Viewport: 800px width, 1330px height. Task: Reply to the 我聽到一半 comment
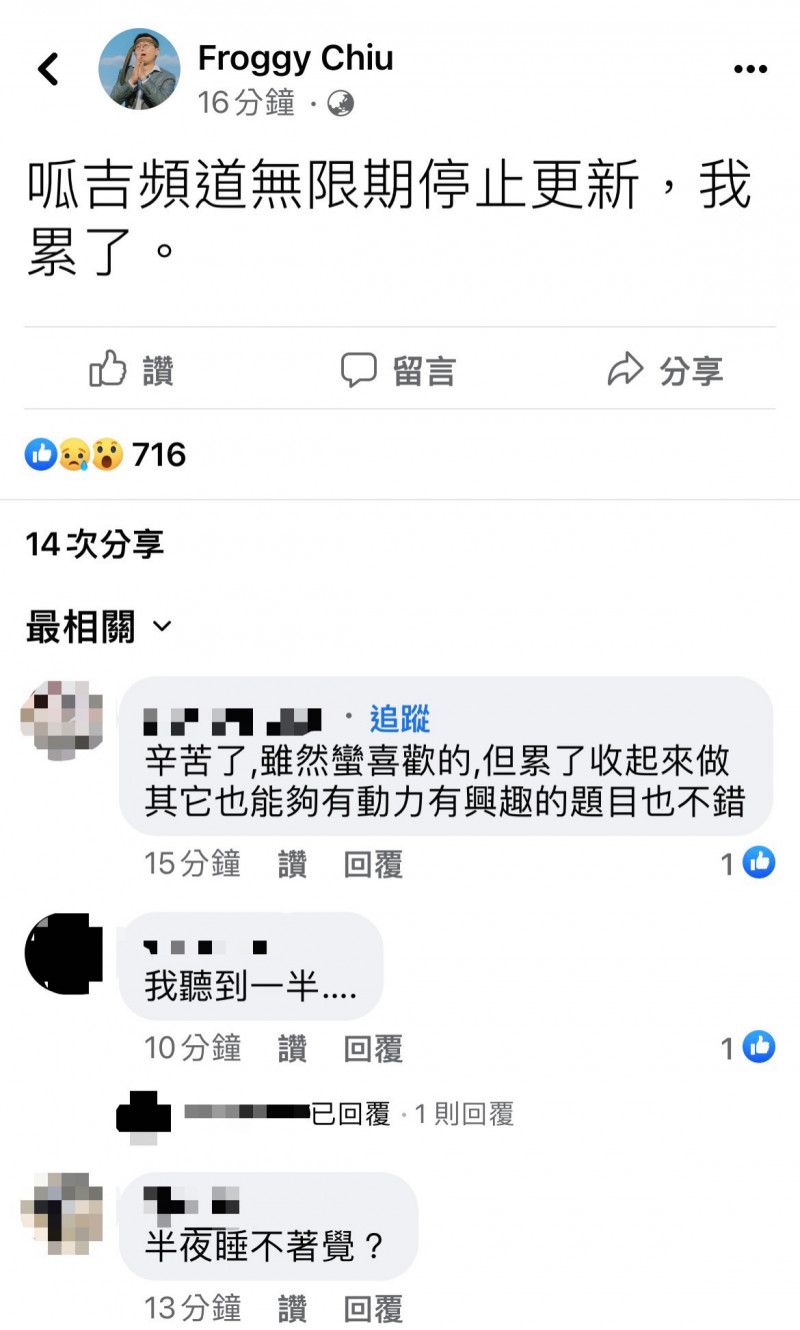[373, 1047]
